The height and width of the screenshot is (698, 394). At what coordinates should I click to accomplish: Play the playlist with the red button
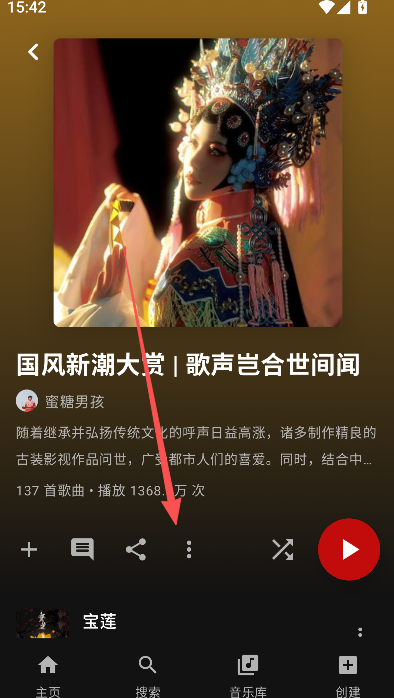click(349, 549)
